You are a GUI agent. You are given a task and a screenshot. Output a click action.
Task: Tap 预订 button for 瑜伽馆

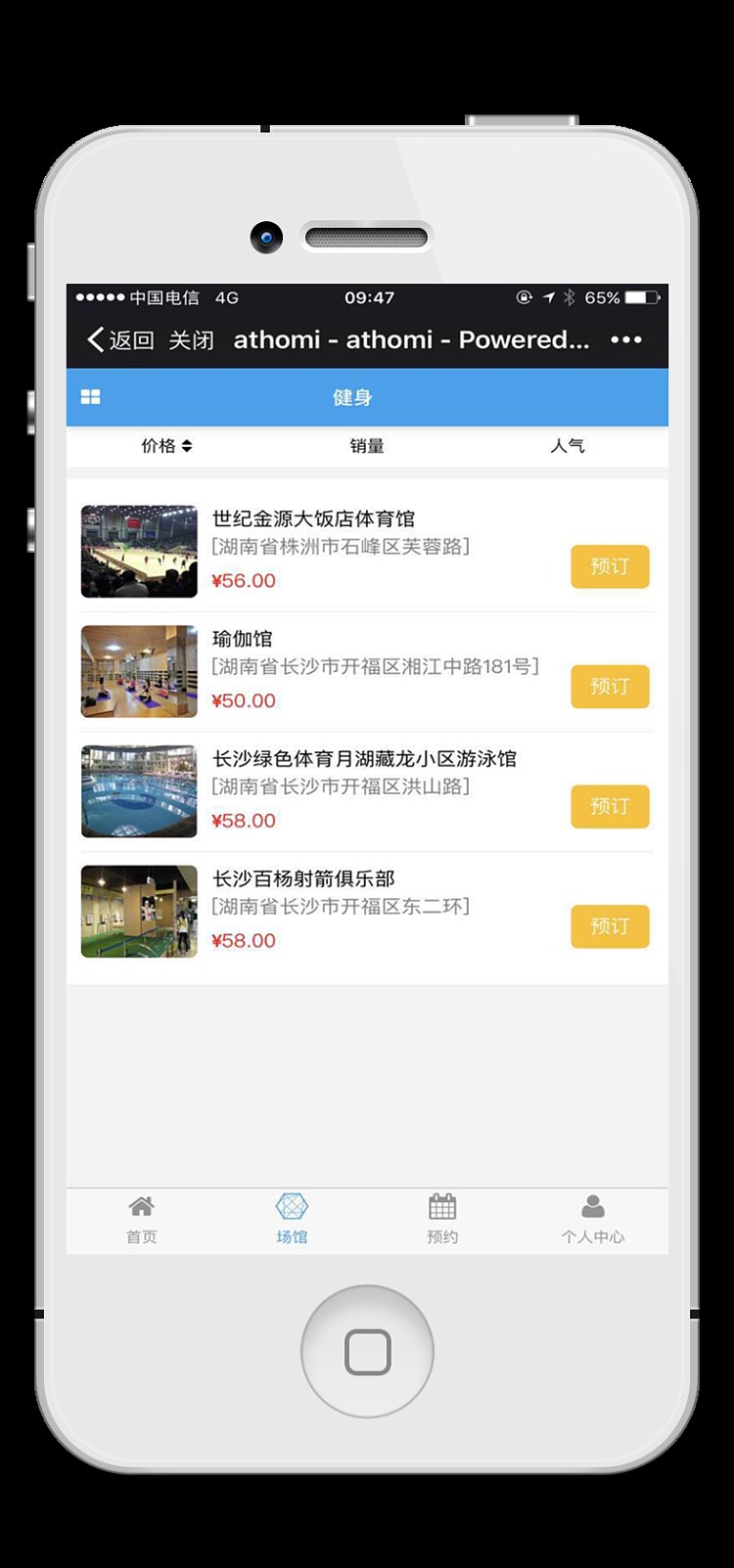tap(609, 686)
